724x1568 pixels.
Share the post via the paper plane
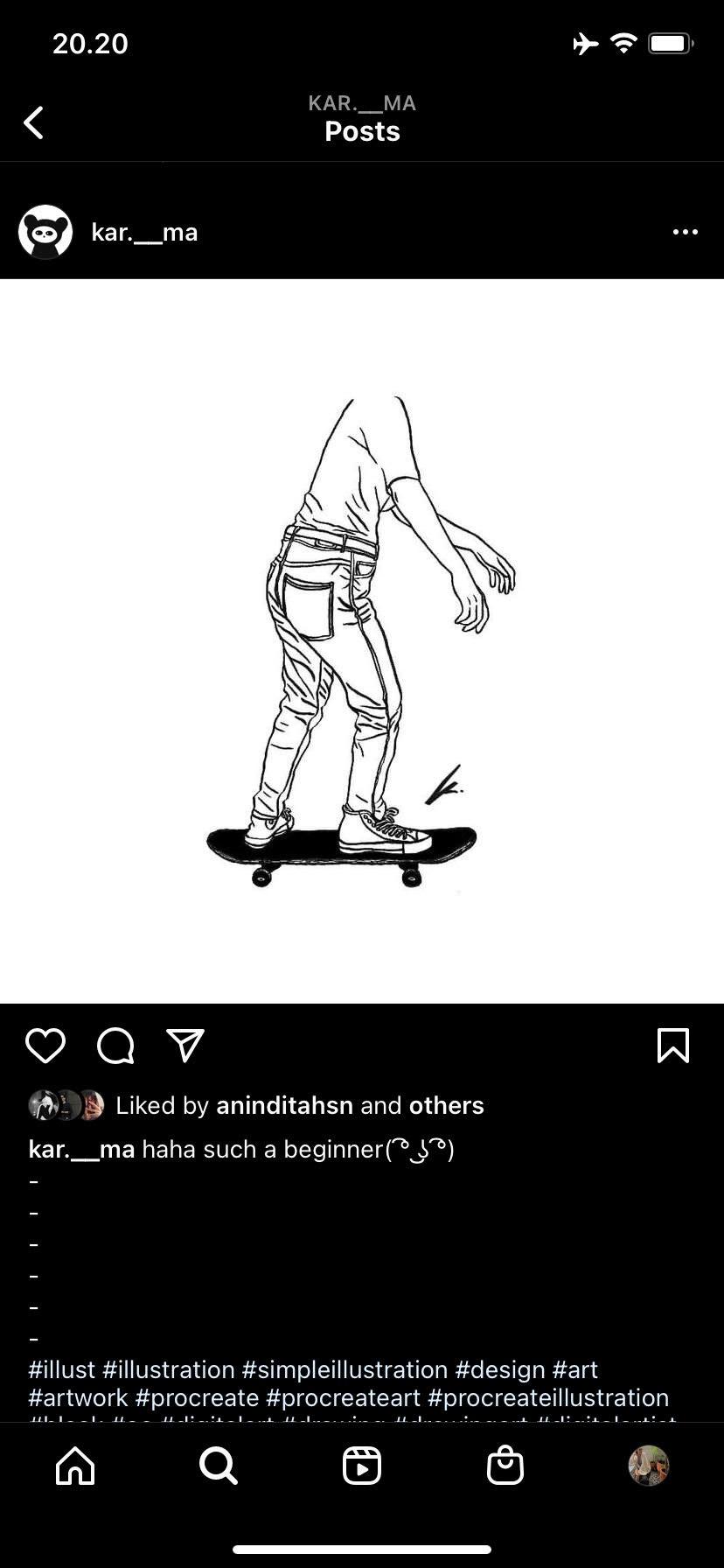pyautogui.click(x=185, y=1046)
